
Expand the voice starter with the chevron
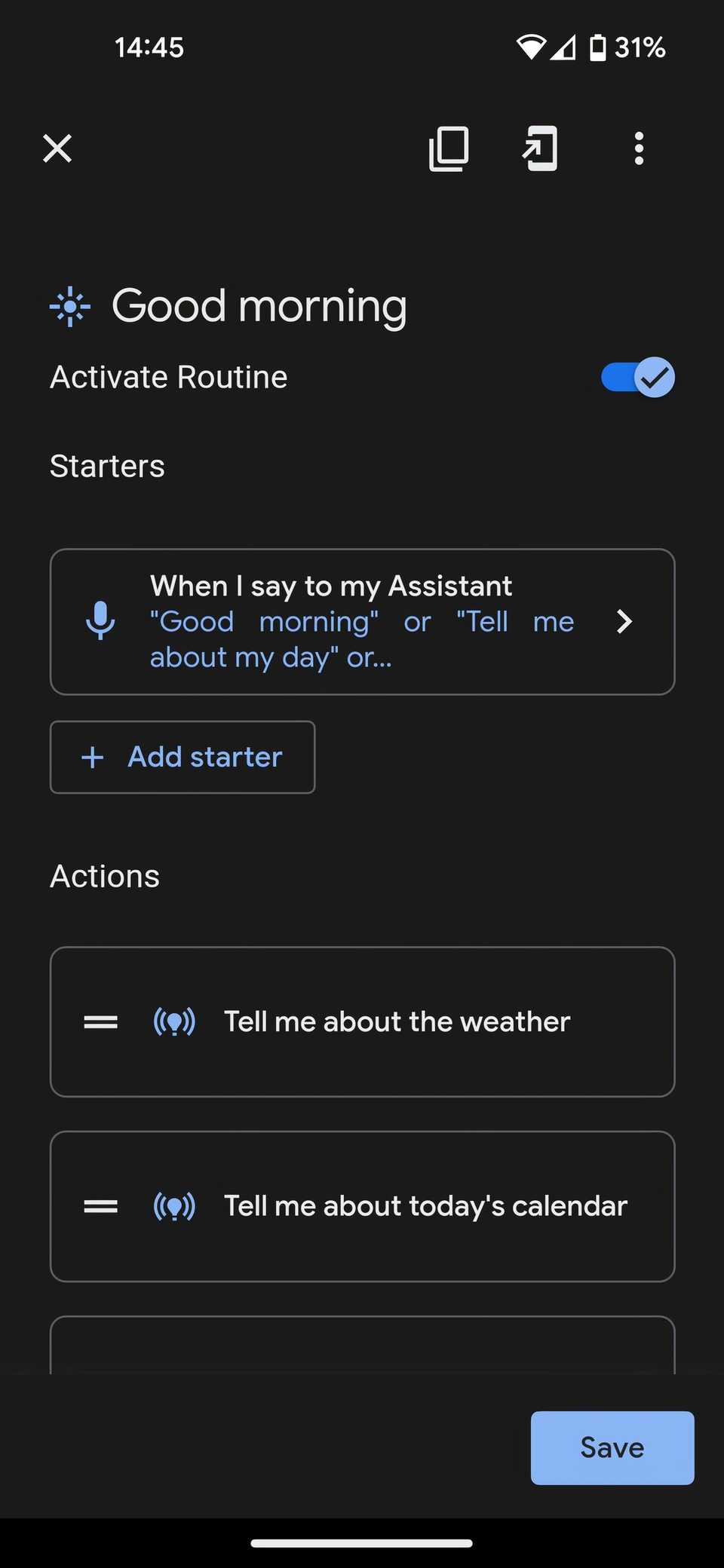(x=624, y=621)
